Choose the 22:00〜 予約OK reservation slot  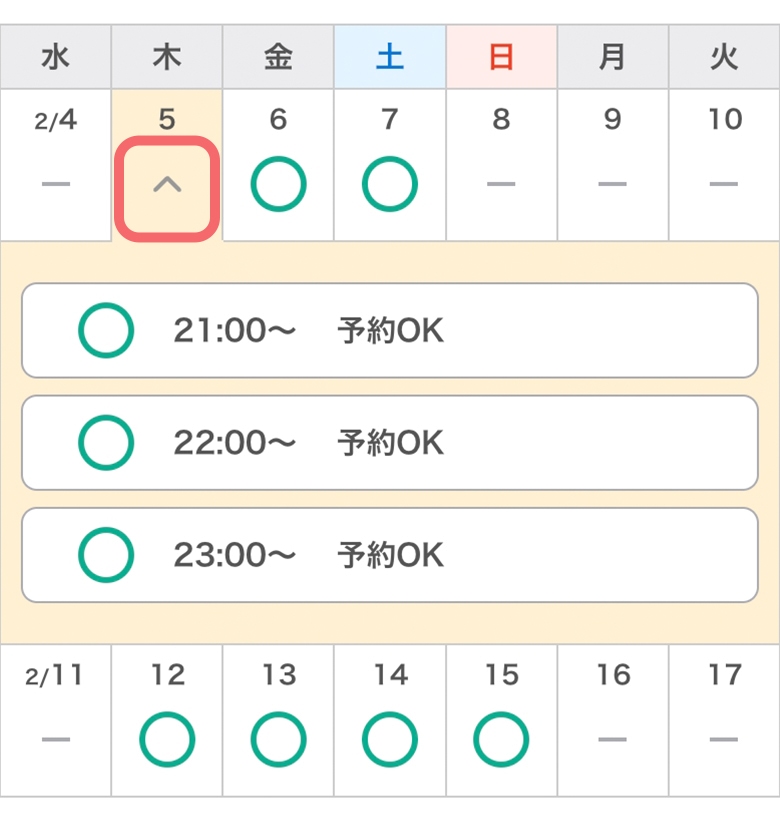click(x=390, y=442)
